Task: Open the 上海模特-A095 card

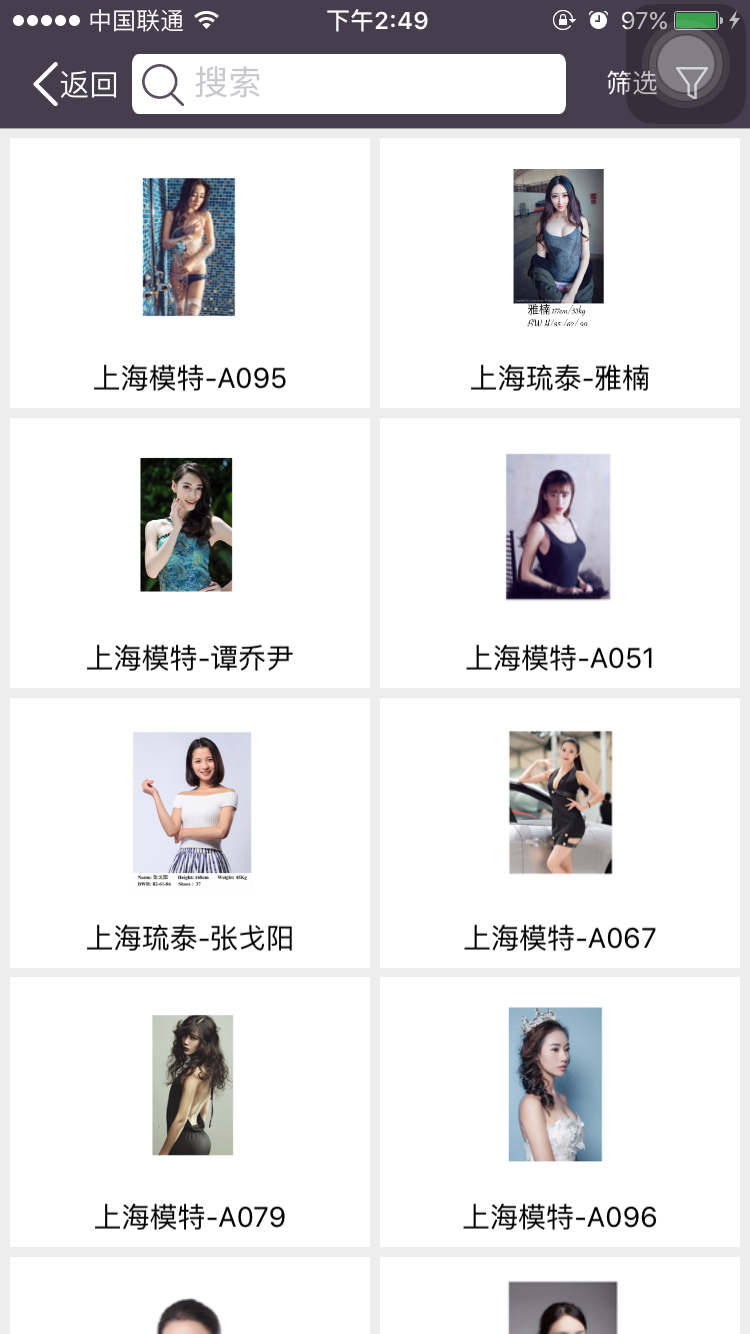Action: (190, 273)
